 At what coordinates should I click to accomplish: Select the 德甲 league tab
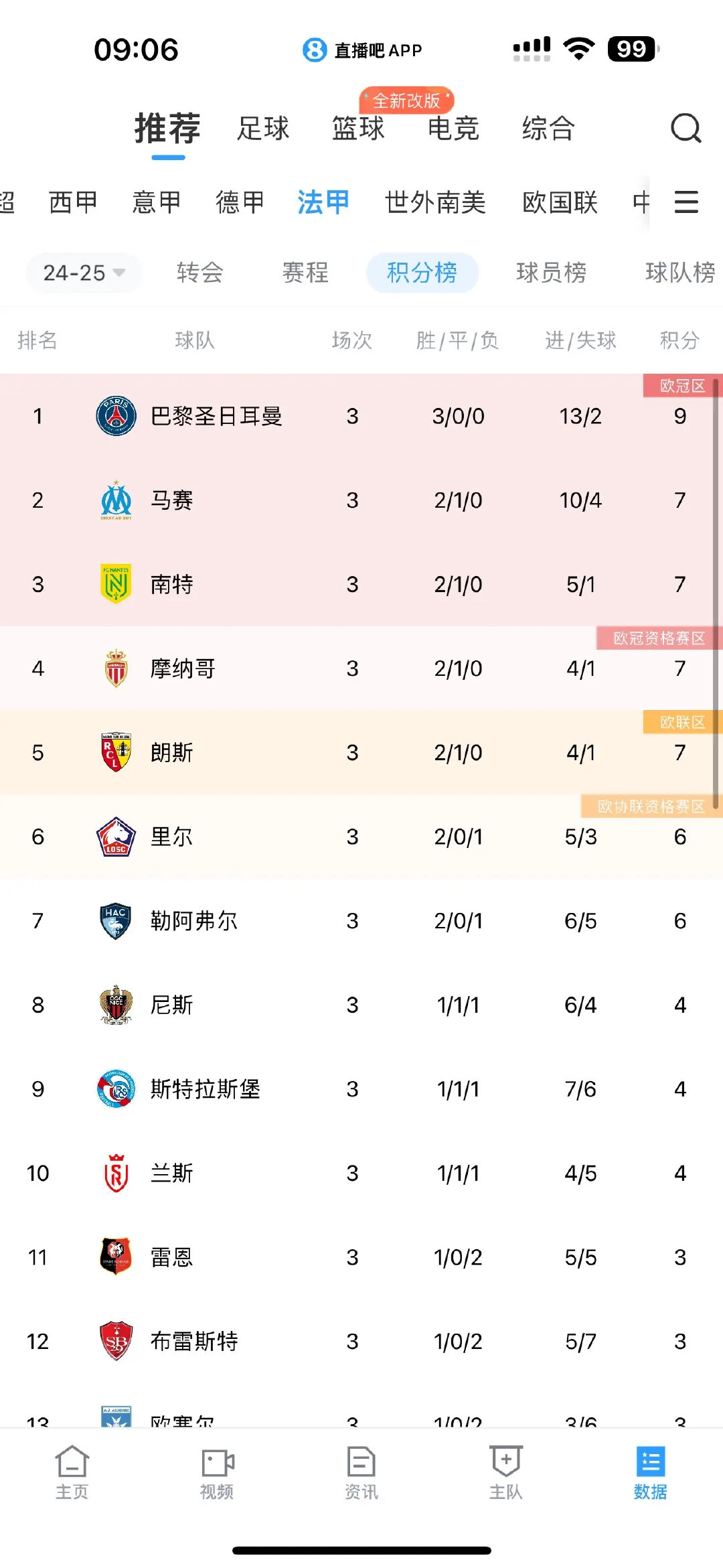coord(240,202)
